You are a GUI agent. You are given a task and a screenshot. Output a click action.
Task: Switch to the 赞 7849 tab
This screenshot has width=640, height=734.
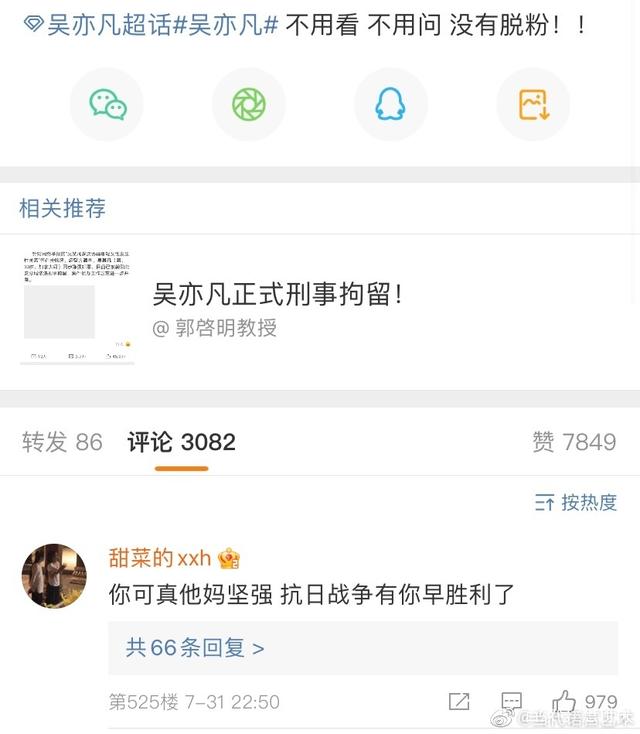[574, 442]
